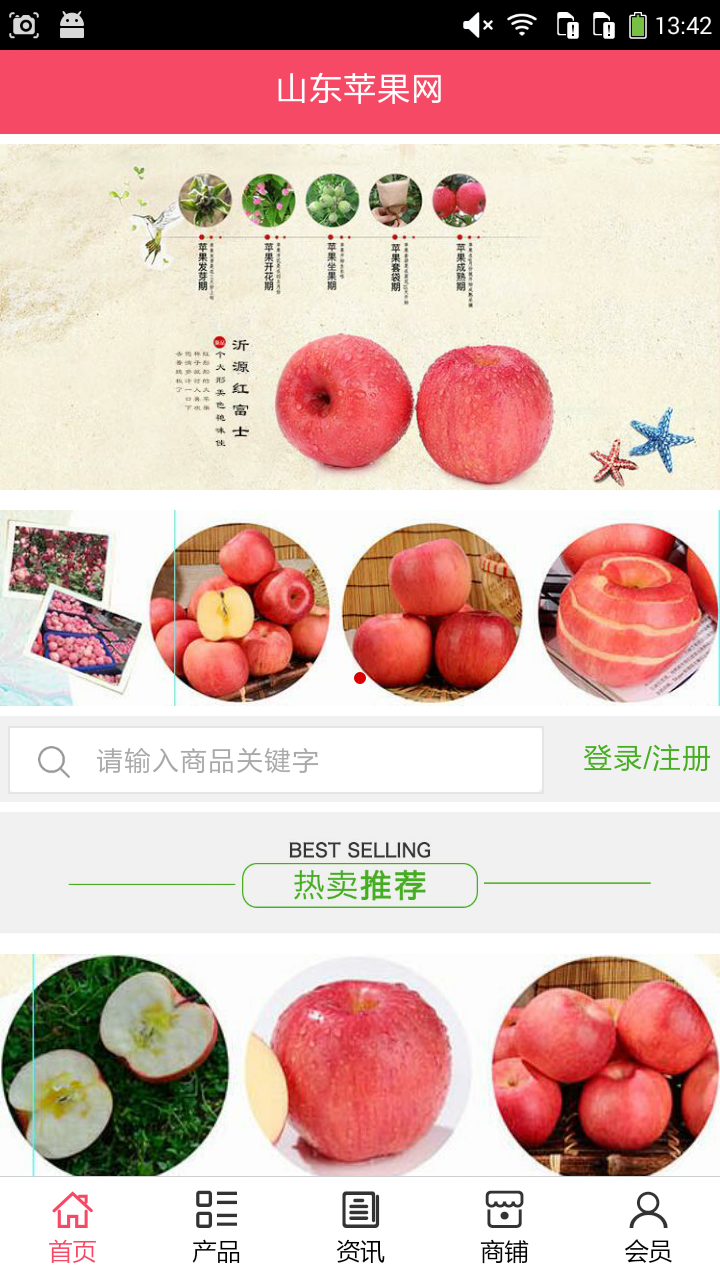Go to the 商铺 shops tab

click(504, 1228)
